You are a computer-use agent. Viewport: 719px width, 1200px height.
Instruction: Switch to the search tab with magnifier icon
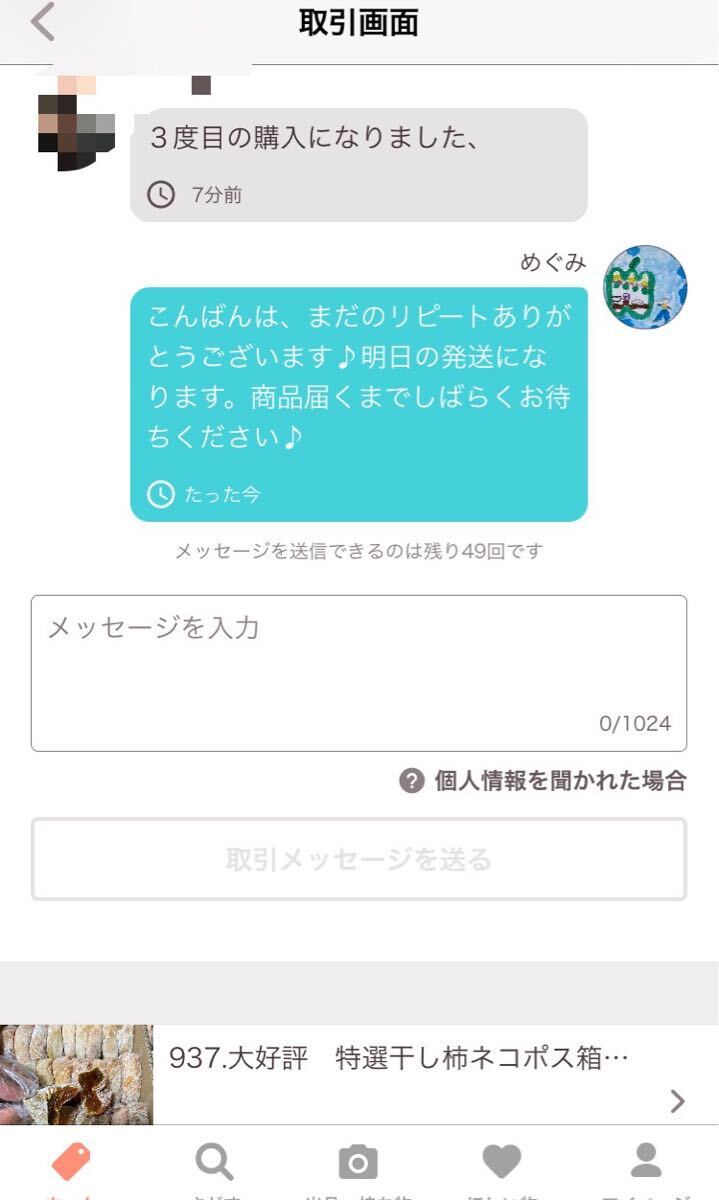tap(214, 1165)
